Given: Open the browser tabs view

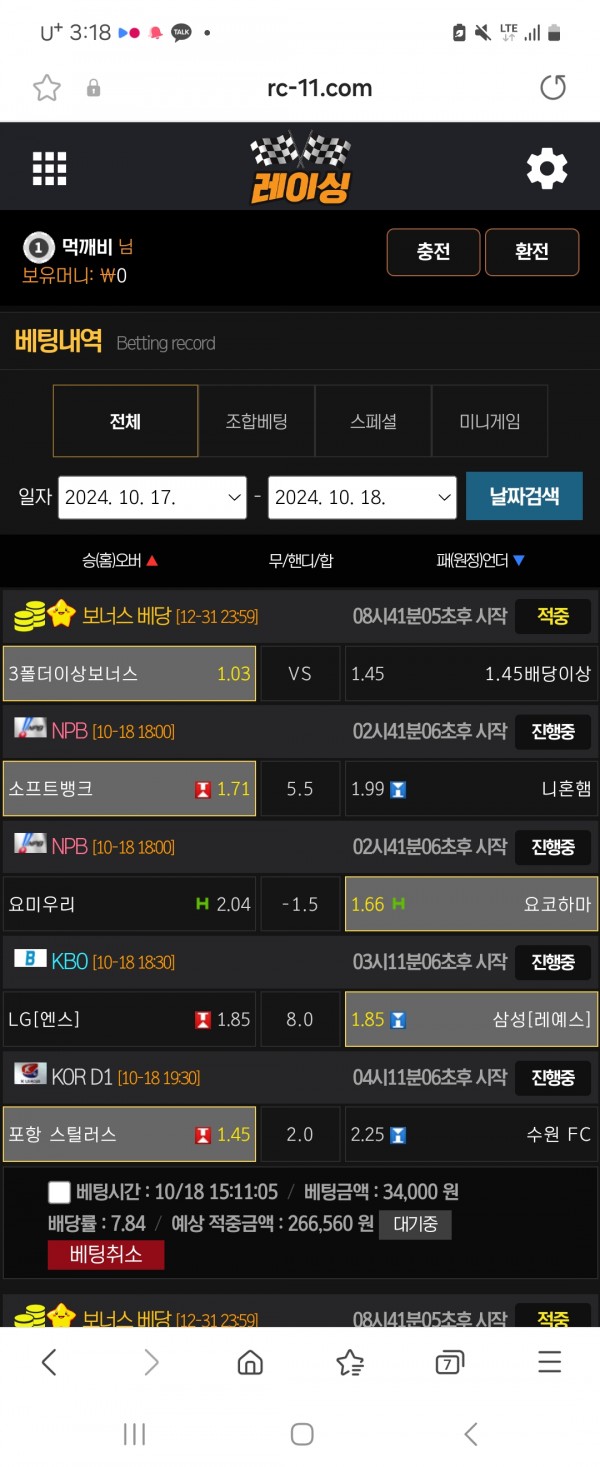Looking at the screenshot, I should [x=449, y=1362].
